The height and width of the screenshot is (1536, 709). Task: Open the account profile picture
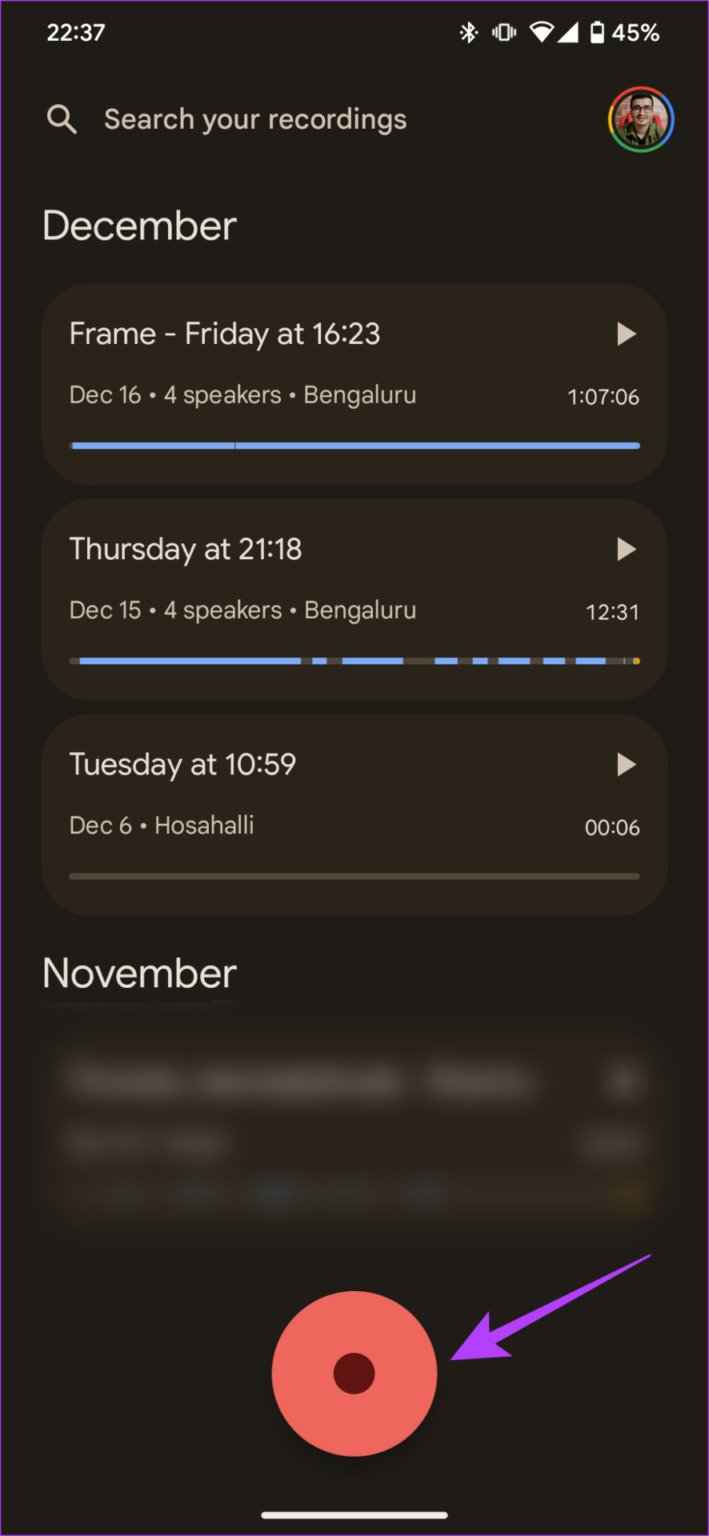641,120
